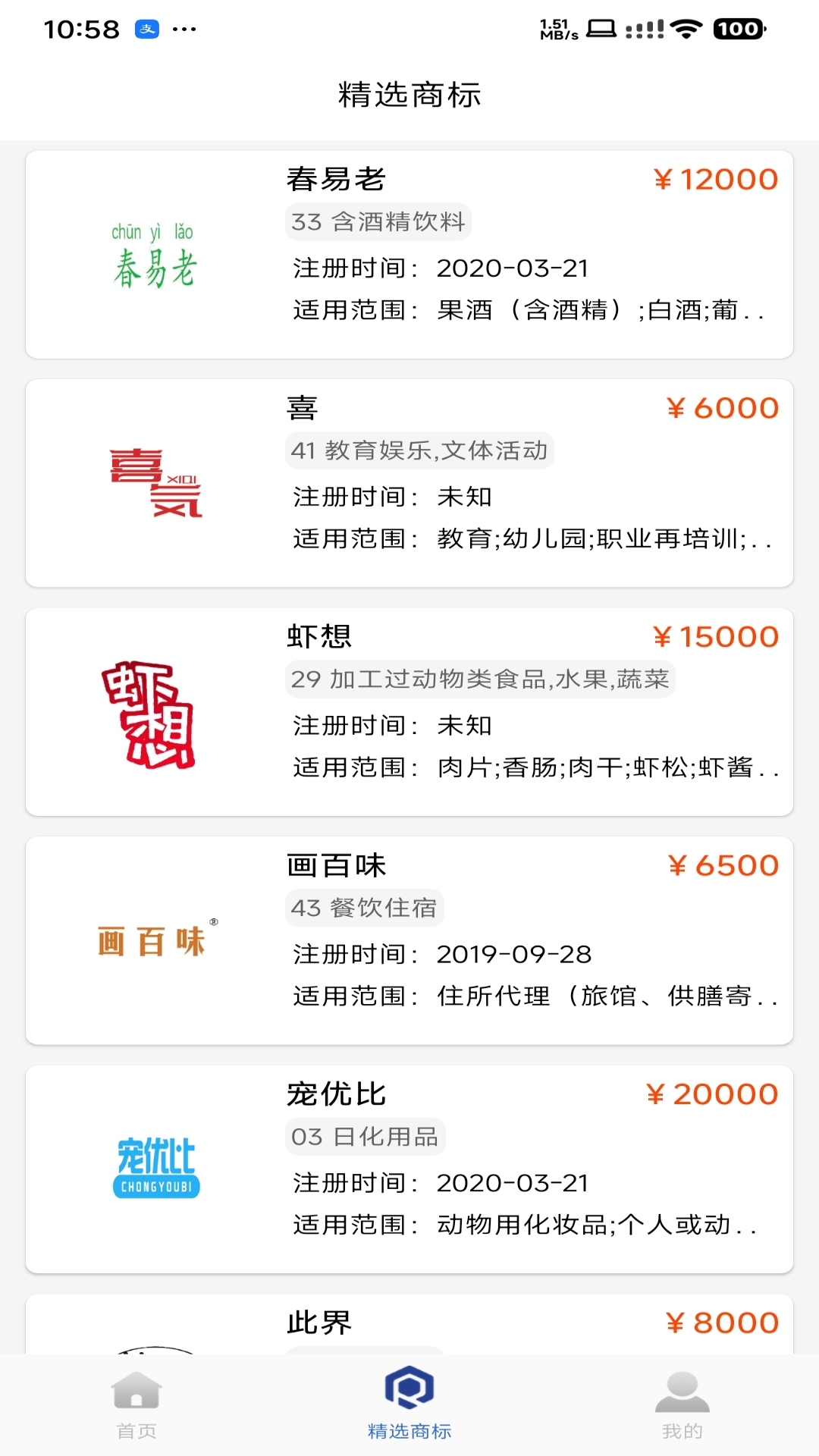
Task: Open the 虾想 trademark listing
Action: tap(409, 712)
